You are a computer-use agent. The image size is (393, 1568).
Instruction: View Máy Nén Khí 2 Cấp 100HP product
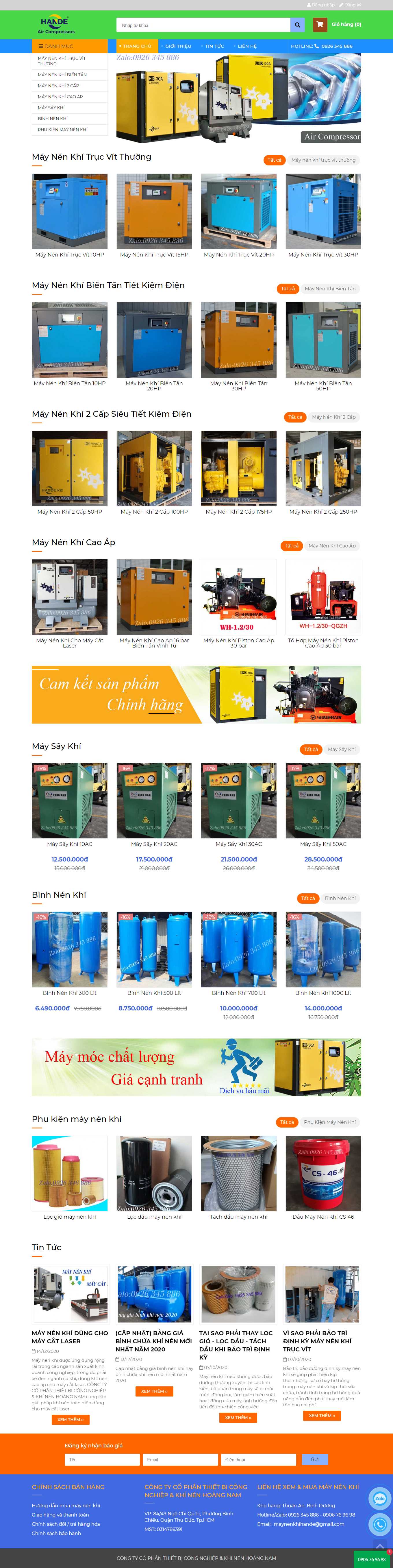pyautogui.click(x=154, y=468)
